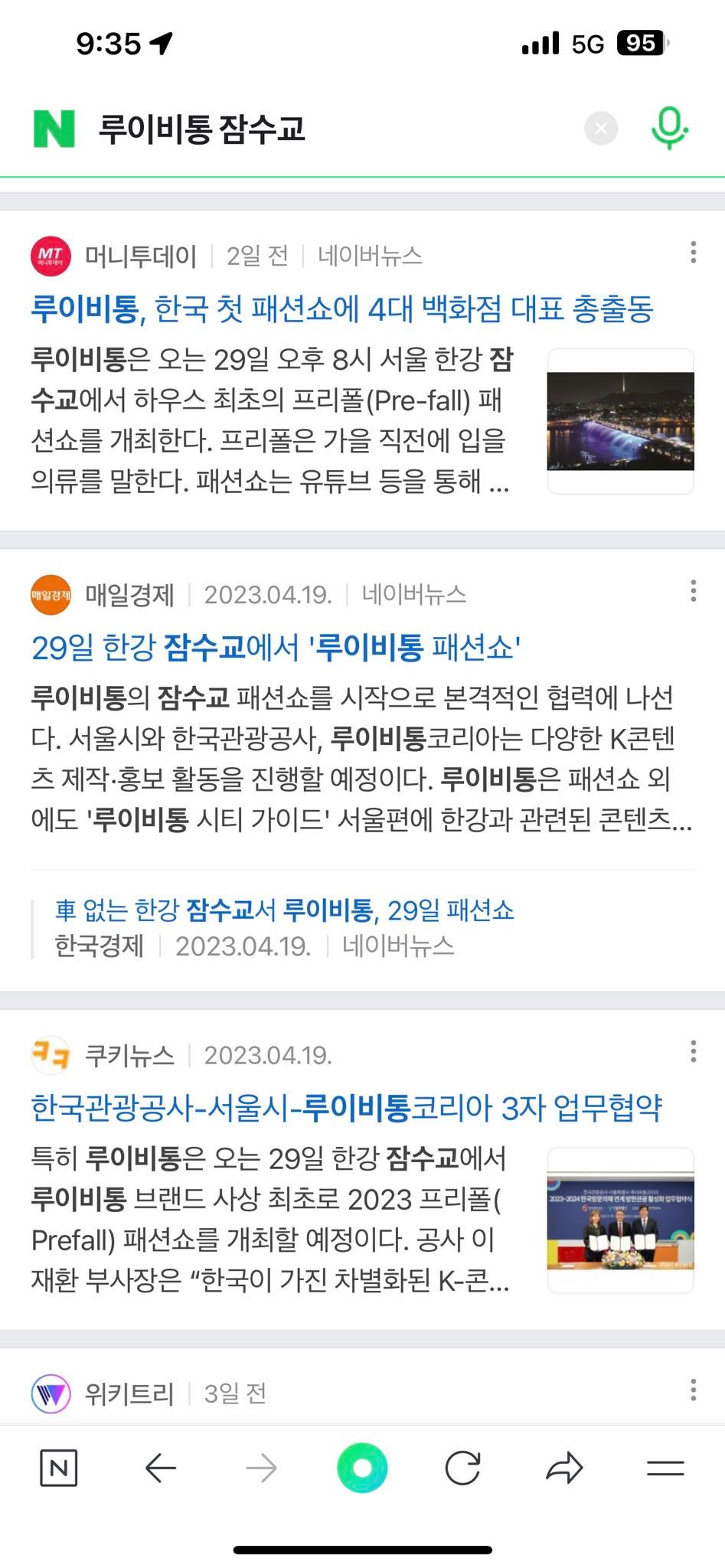The width and height of the screenshot is (725, 1568).
Task: Read the 매일경제 article '29일 한강 잠수교에서'
Action: click(276, 648)
